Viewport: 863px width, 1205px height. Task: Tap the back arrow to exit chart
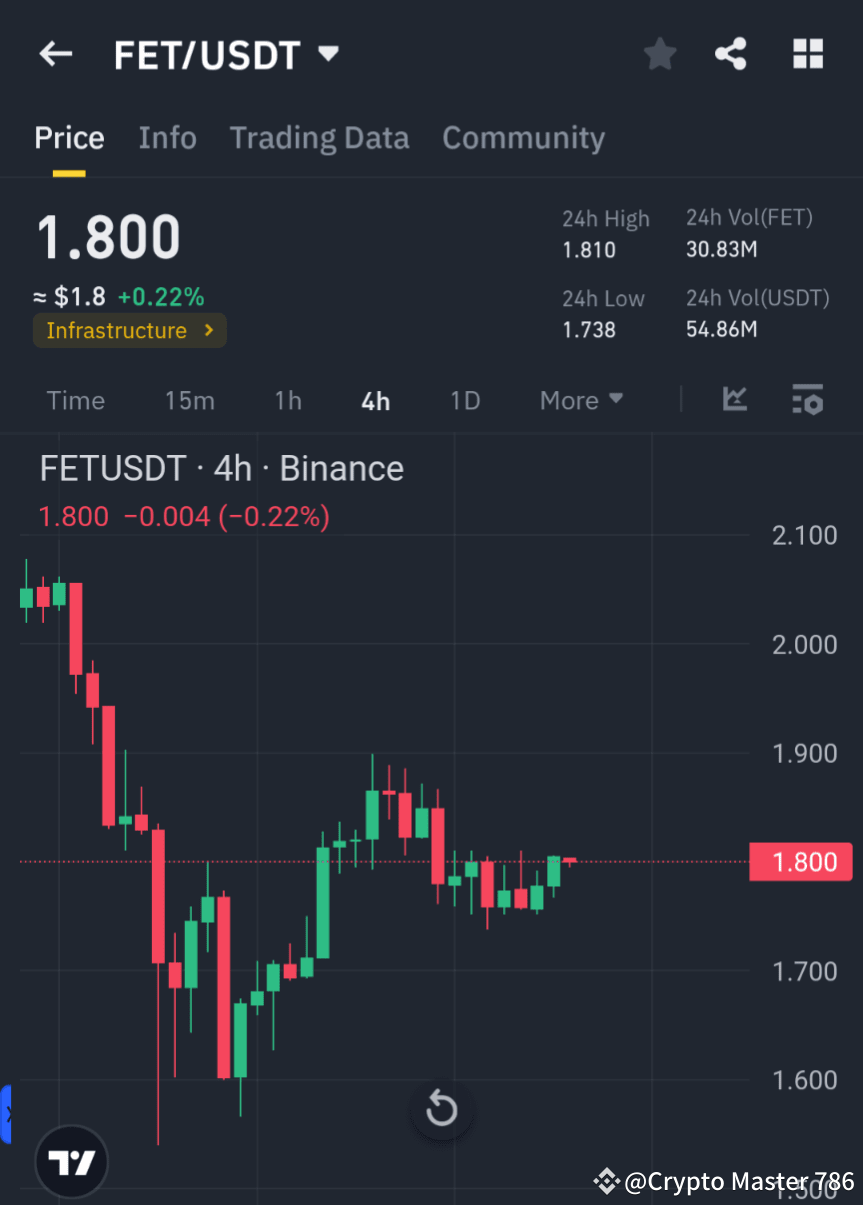pyautogui.click(x=55, y=54)
